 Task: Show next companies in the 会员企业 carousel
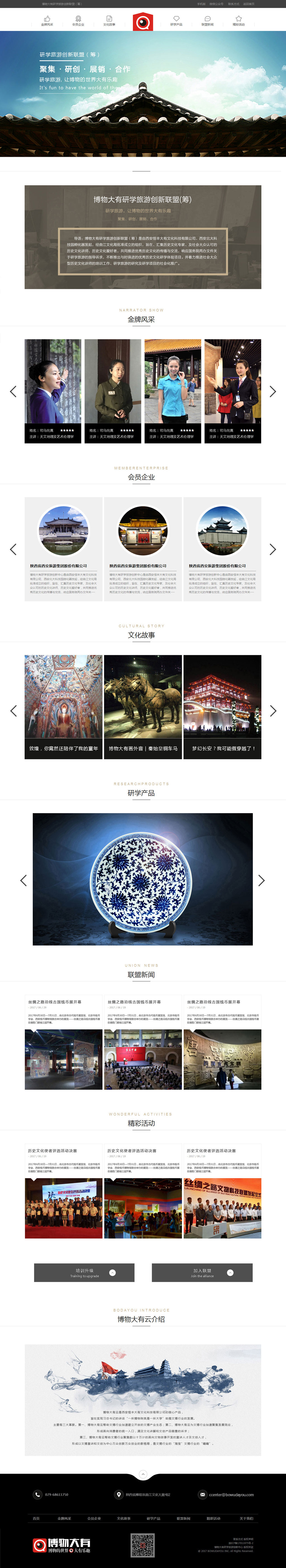click(273, 549)
